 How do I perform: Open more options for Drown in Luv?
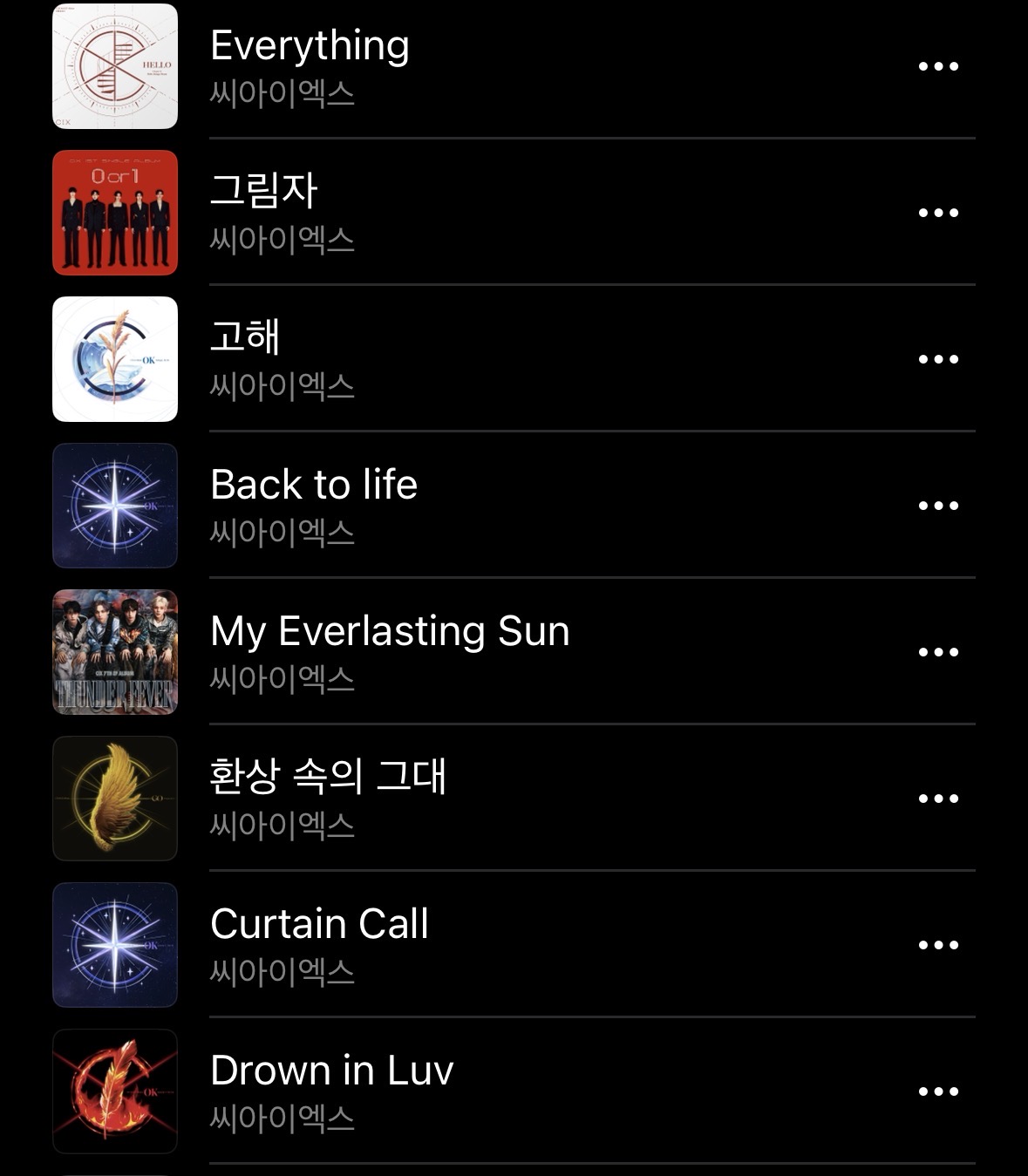click(938, 1091)
